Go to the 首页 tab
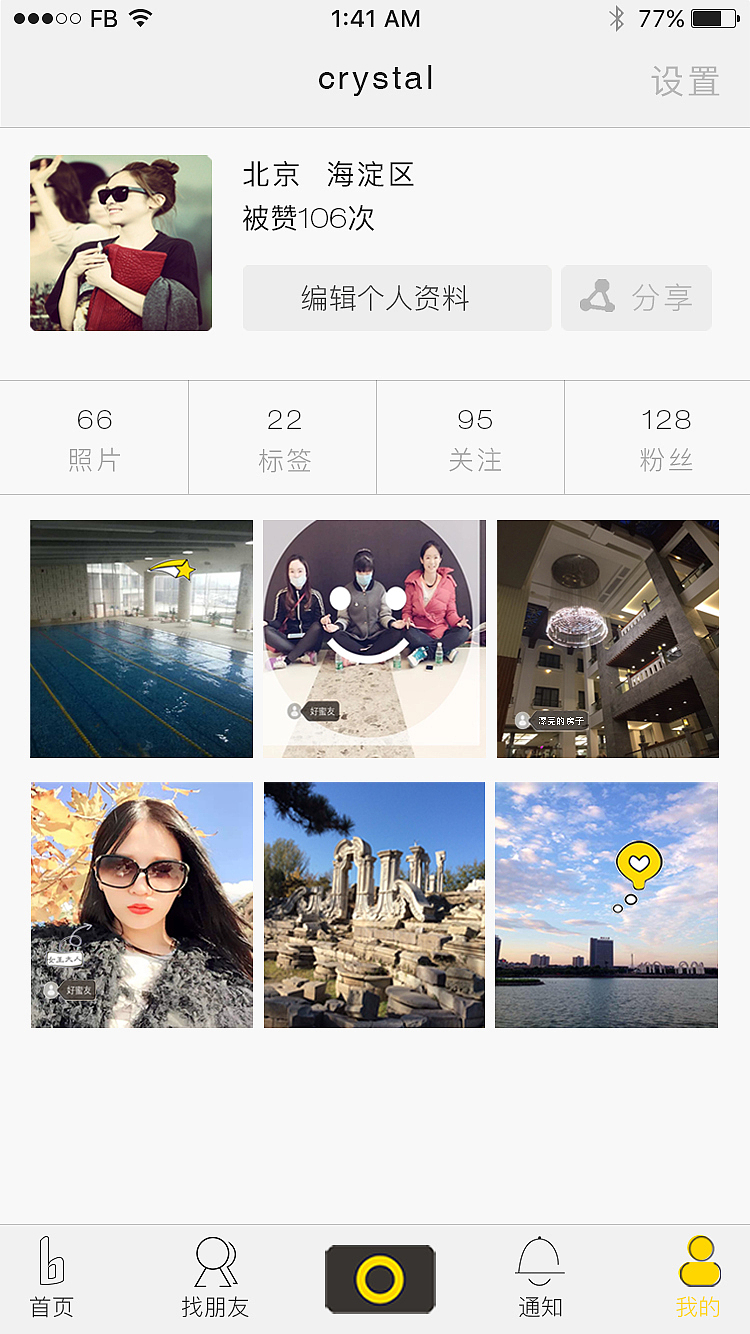The image size is (750, 1334). [x=52, y=1279]
